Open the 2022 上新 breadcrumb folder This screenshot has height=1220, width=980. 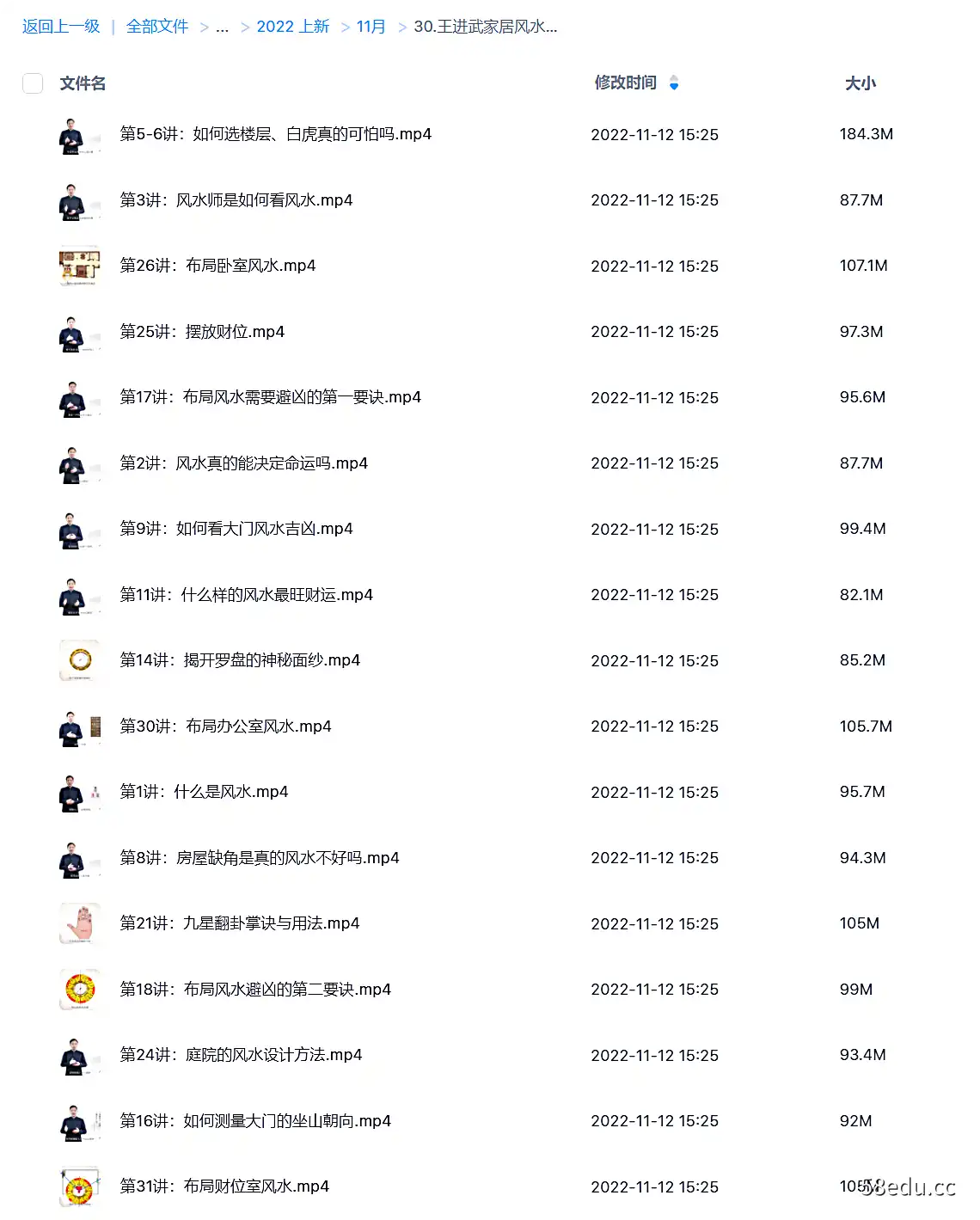pyautogui.click(x=292, y=27)
